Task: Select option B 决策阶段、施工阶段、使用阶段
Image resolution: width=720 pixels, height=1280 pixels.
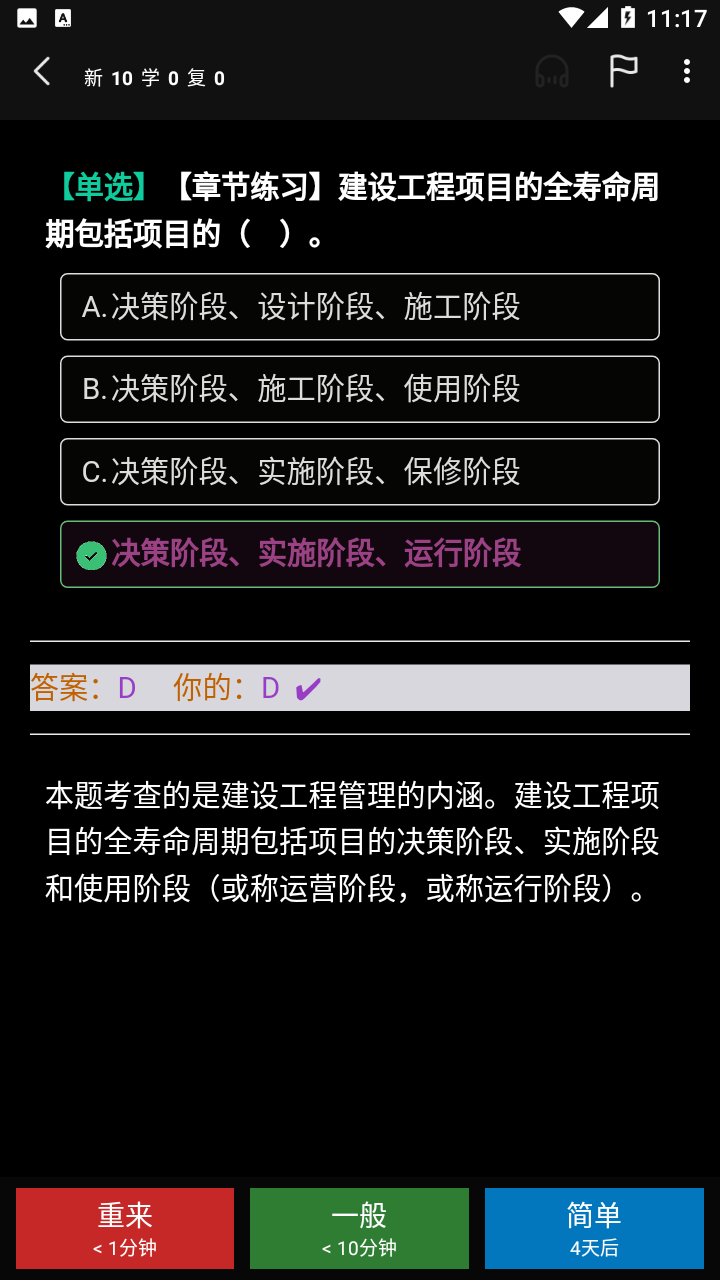Action: click(x=360, y=389)
